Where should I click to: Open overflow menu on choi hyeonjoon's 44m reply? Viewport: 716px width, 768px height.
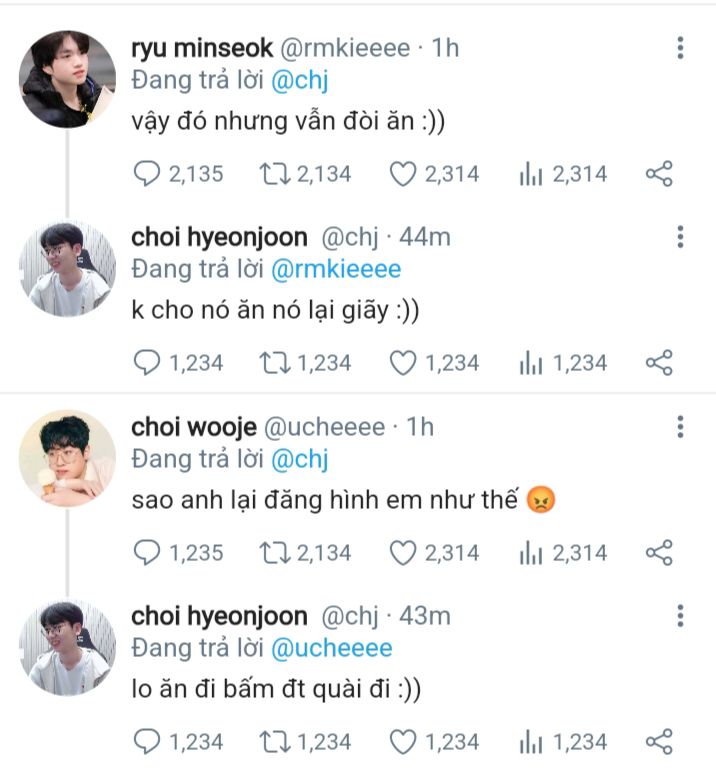[680, 237]
